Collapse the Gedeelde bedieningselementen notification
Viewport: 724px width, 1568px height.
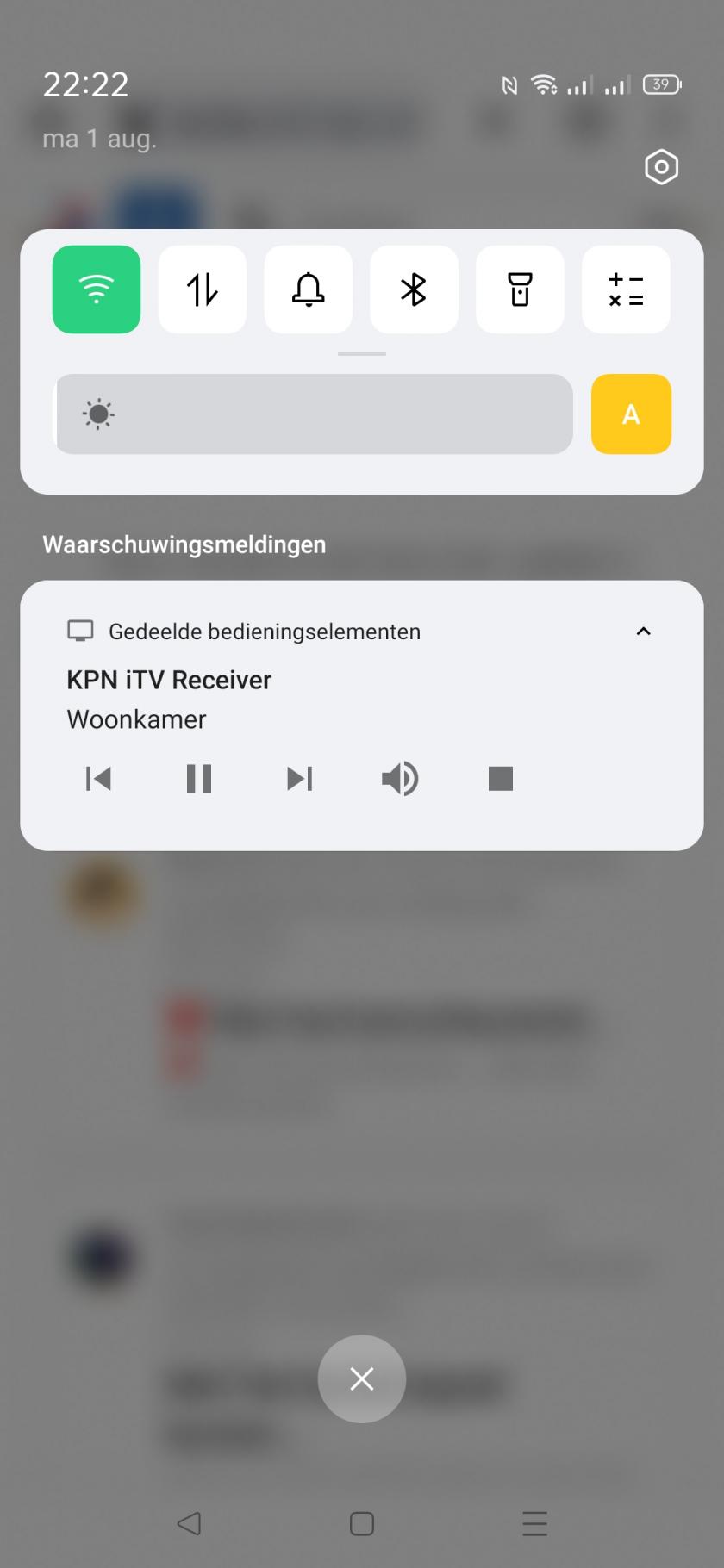(x=643, y=632)
